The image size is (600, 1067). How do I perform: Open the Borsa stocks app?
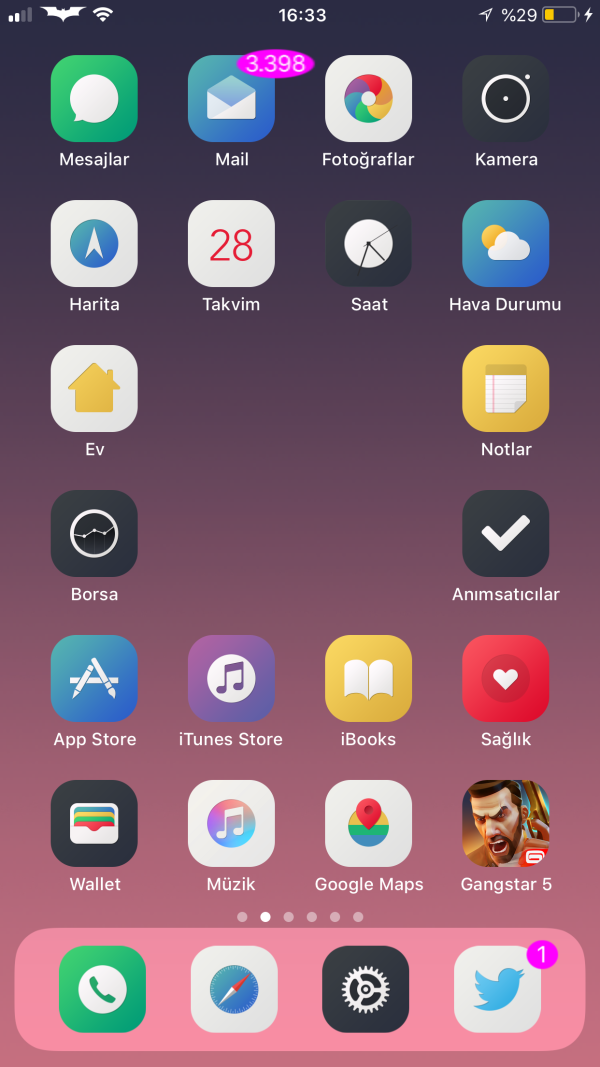[94, 533]
